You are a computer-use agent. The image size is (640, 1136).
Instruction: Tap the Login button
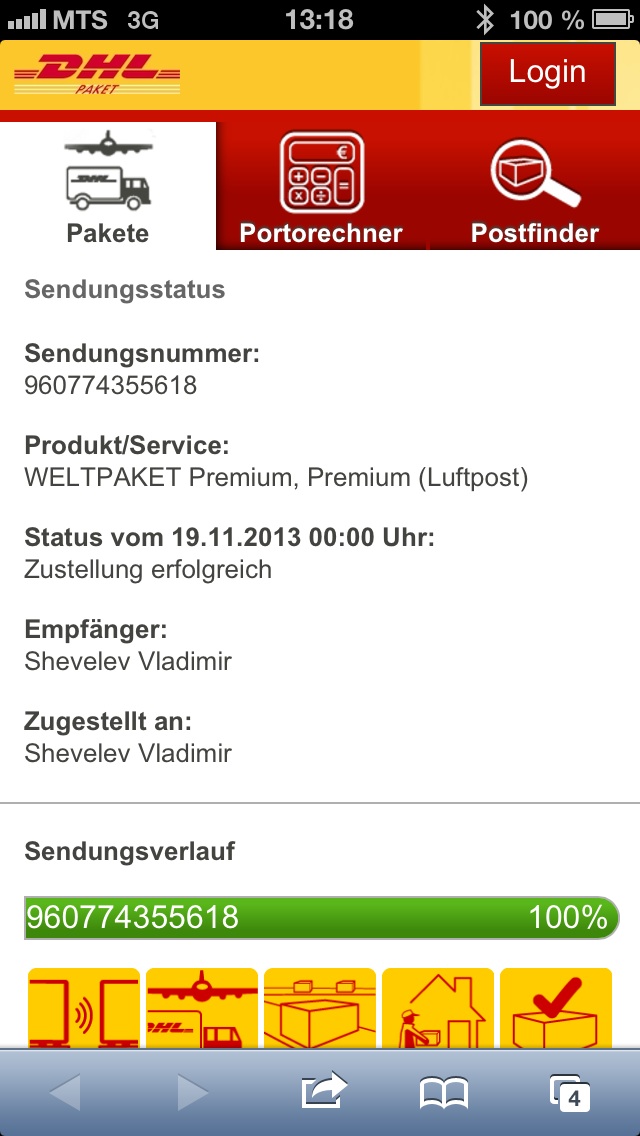tap(547, 73)
